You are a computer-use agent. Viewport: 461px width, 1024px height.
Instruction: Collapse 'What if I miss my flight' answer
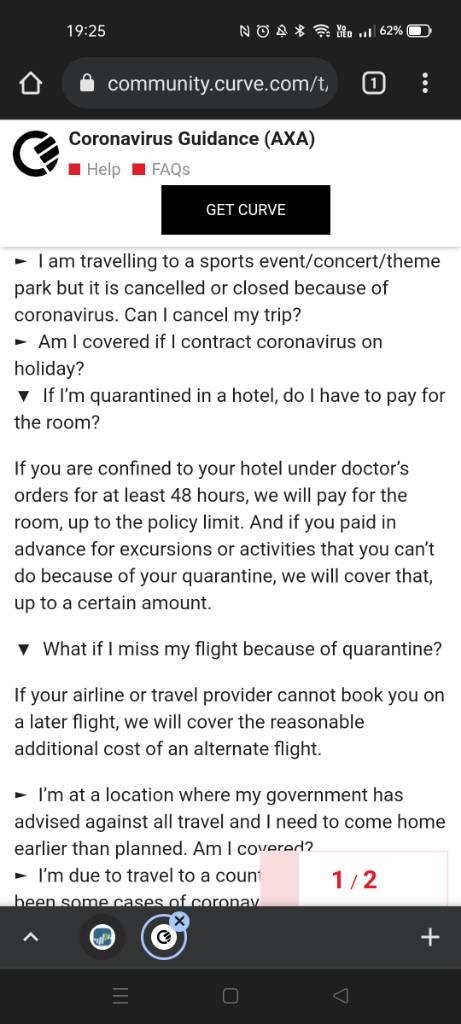pos(229,649)
